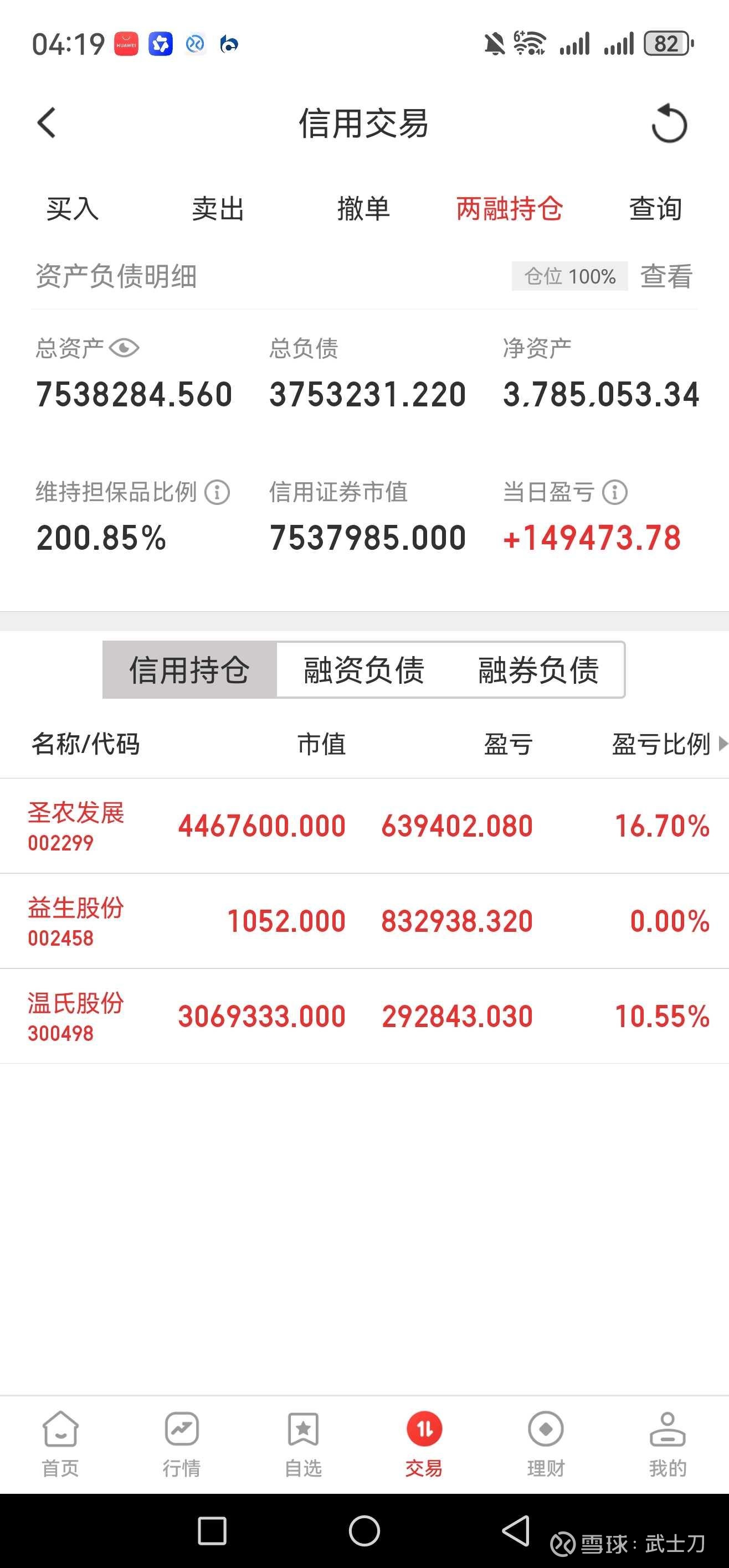Image resolution: width=729 pixels, height=1568 pixels.
Task: Refresh the credit trading data
Action: [x=669, y=123]
